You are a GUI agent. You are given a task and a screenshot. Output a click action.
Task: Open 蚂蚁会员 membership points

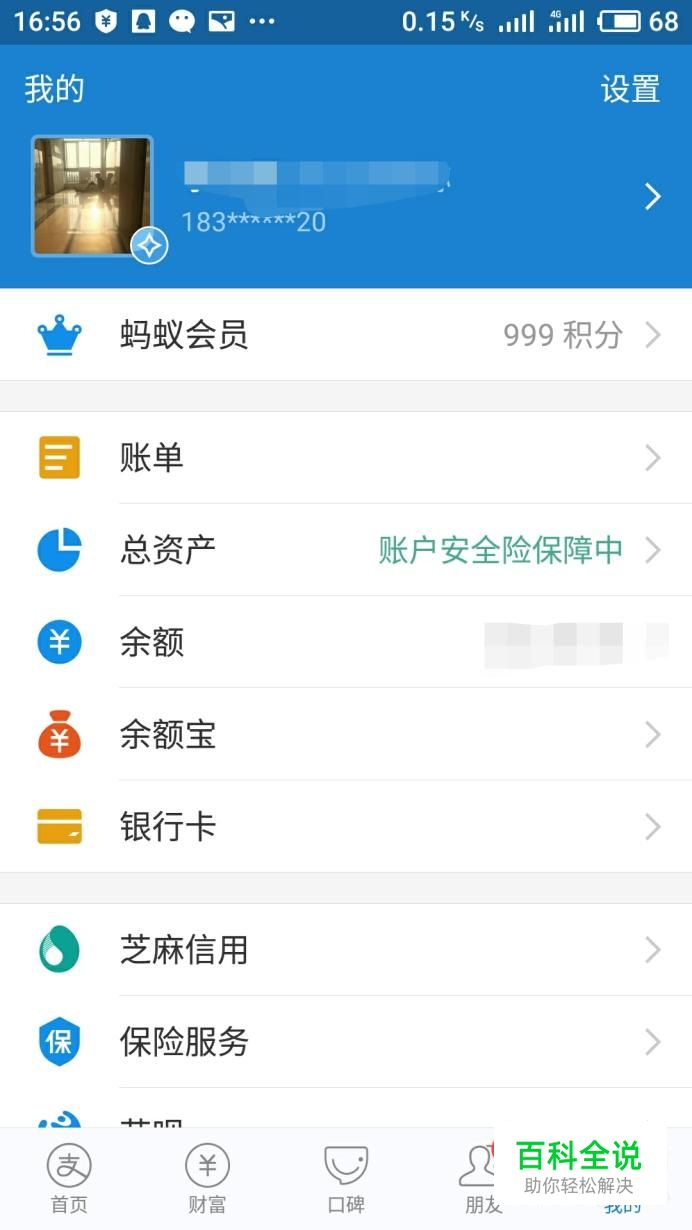(345, 335)
